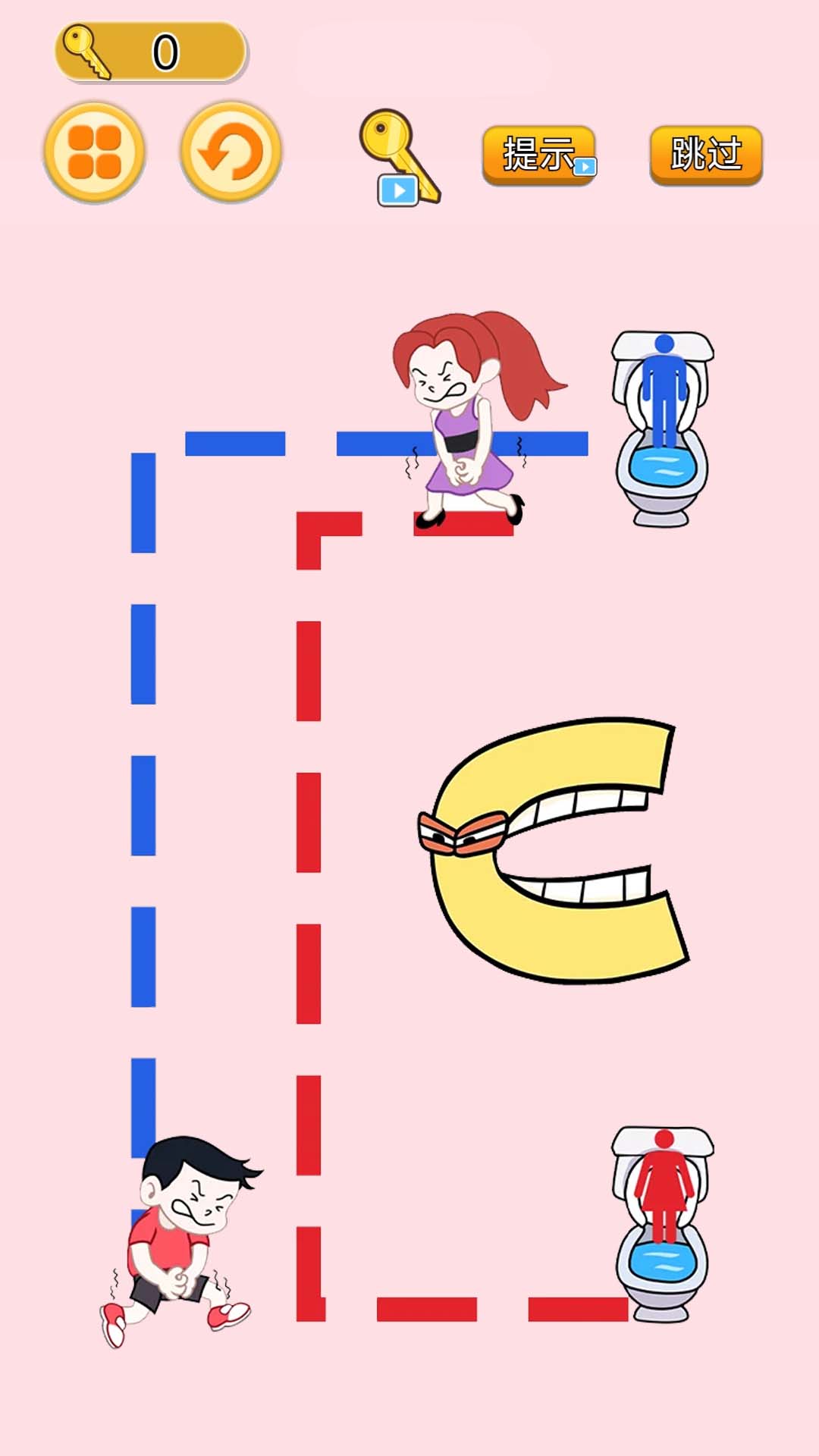Watch a video to get a key
The width and height of the screenshot is (819, 1456).
pos(400,158)
